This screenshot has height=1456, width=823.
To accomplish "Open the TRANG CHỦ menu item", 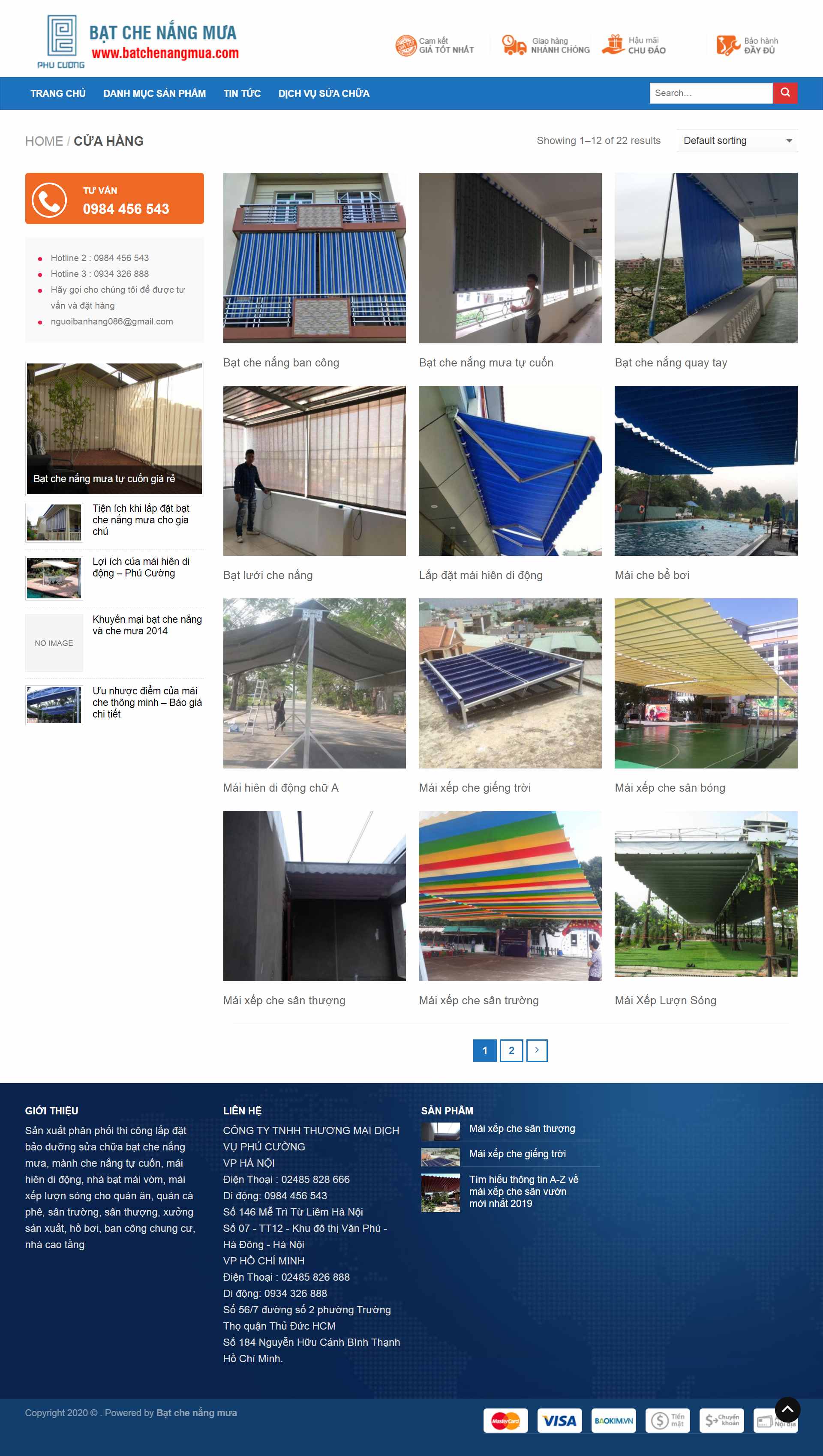I will pyautogui.click(x=58, y=93).
